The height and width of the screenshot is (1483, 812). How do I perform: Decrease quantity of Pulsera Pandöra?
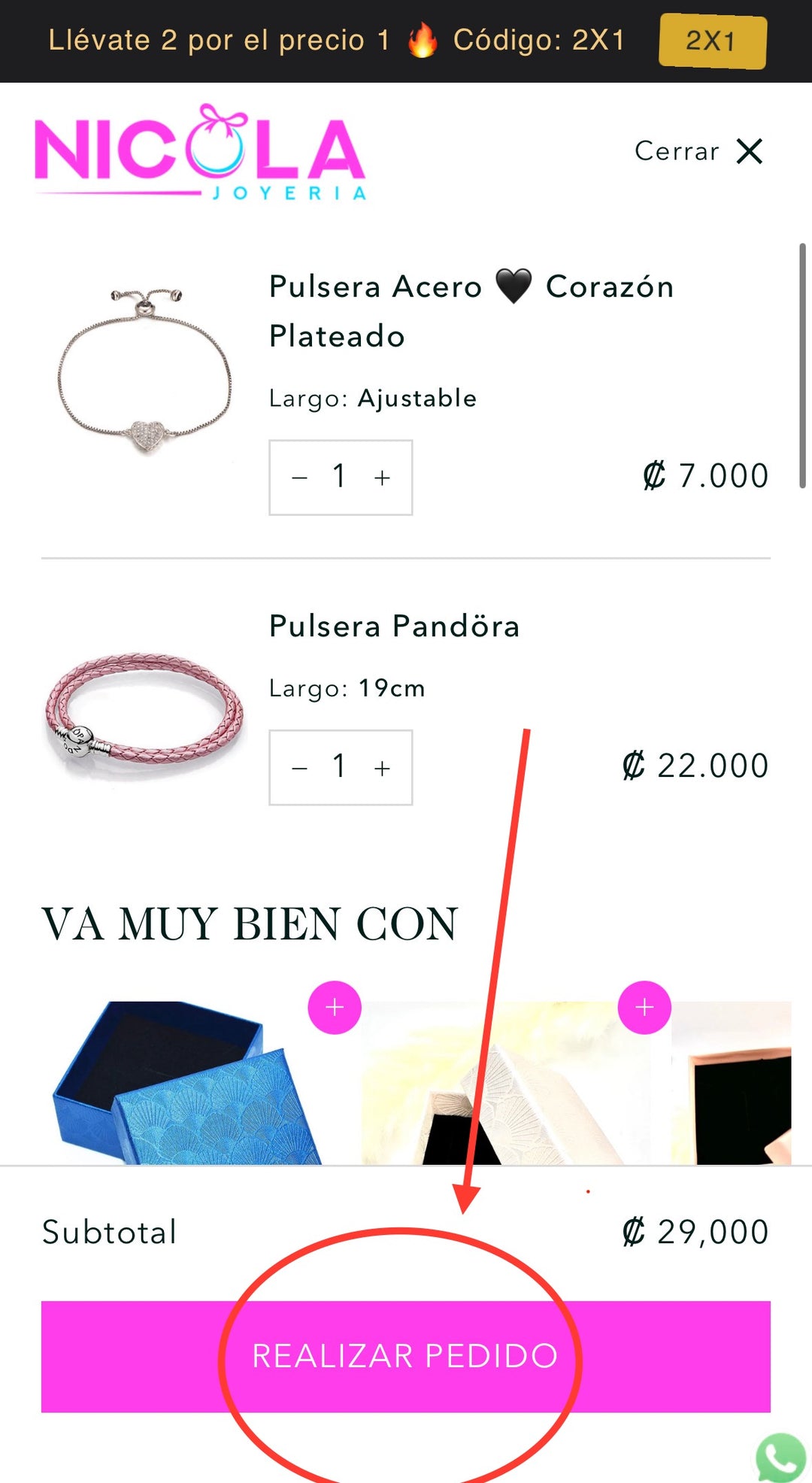click(299, 768)
